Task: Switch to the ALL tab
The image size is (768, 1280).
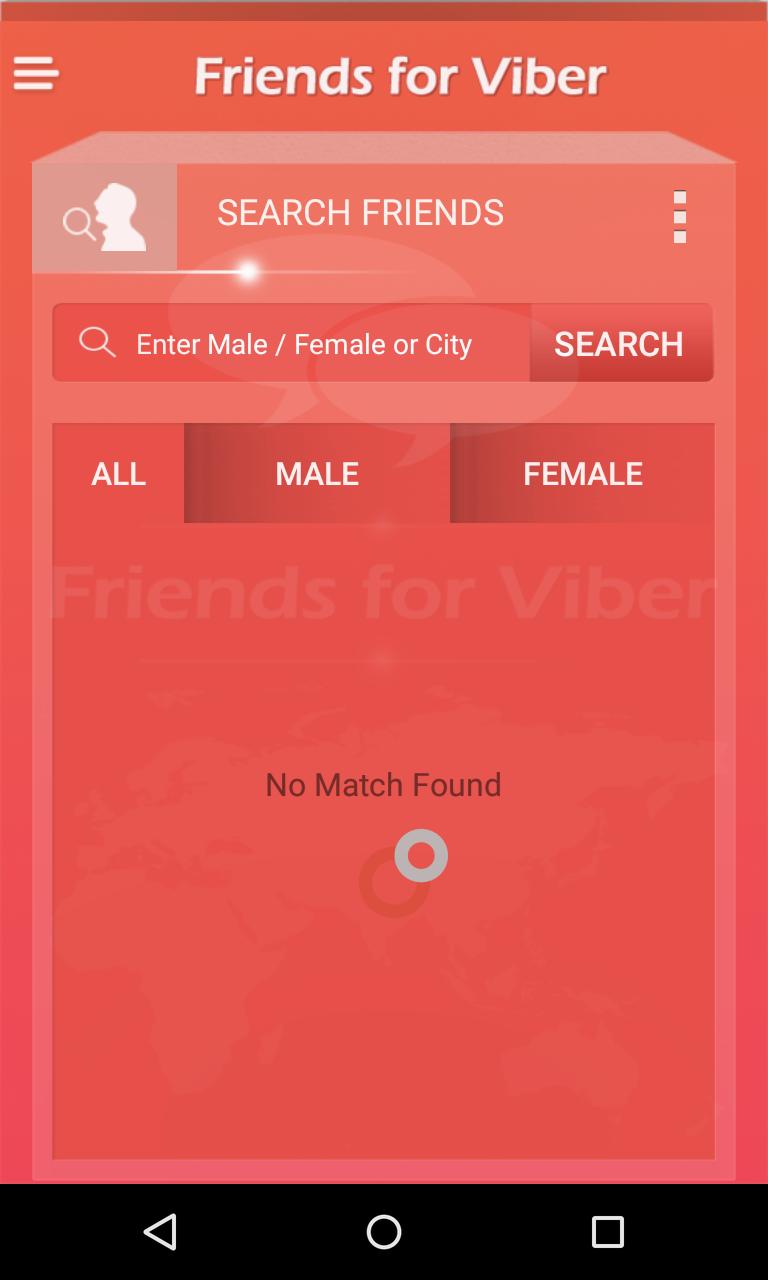Action: (x=118, y=473)
